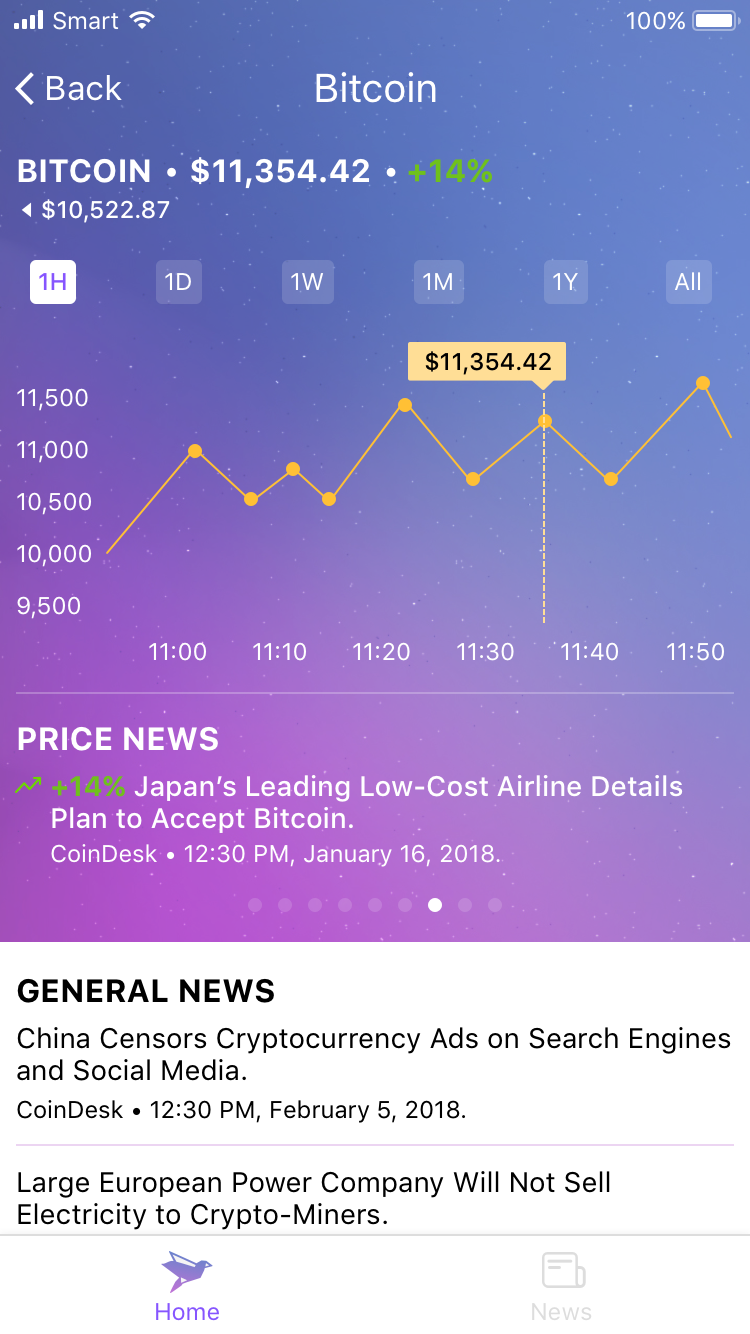Jump to last price news page dot
The image size is (750, 1334).
tap(495, 905)
